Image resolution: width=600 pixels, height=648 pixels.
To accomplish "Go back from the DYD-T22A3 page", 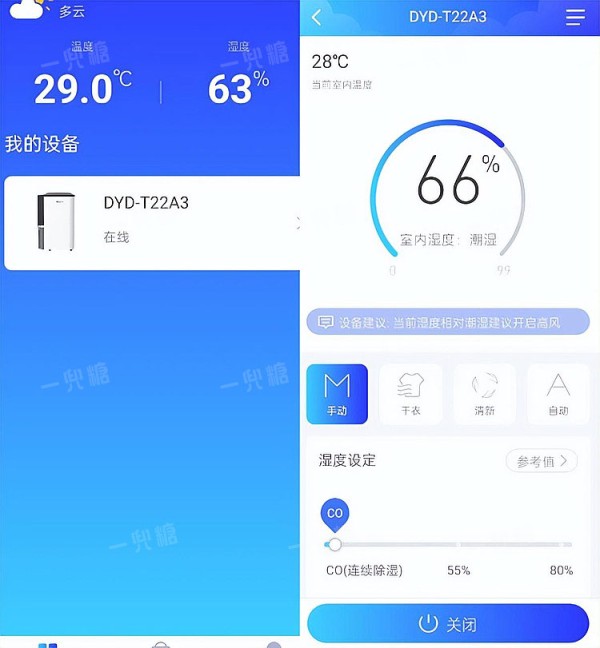I will pos(317,17).
